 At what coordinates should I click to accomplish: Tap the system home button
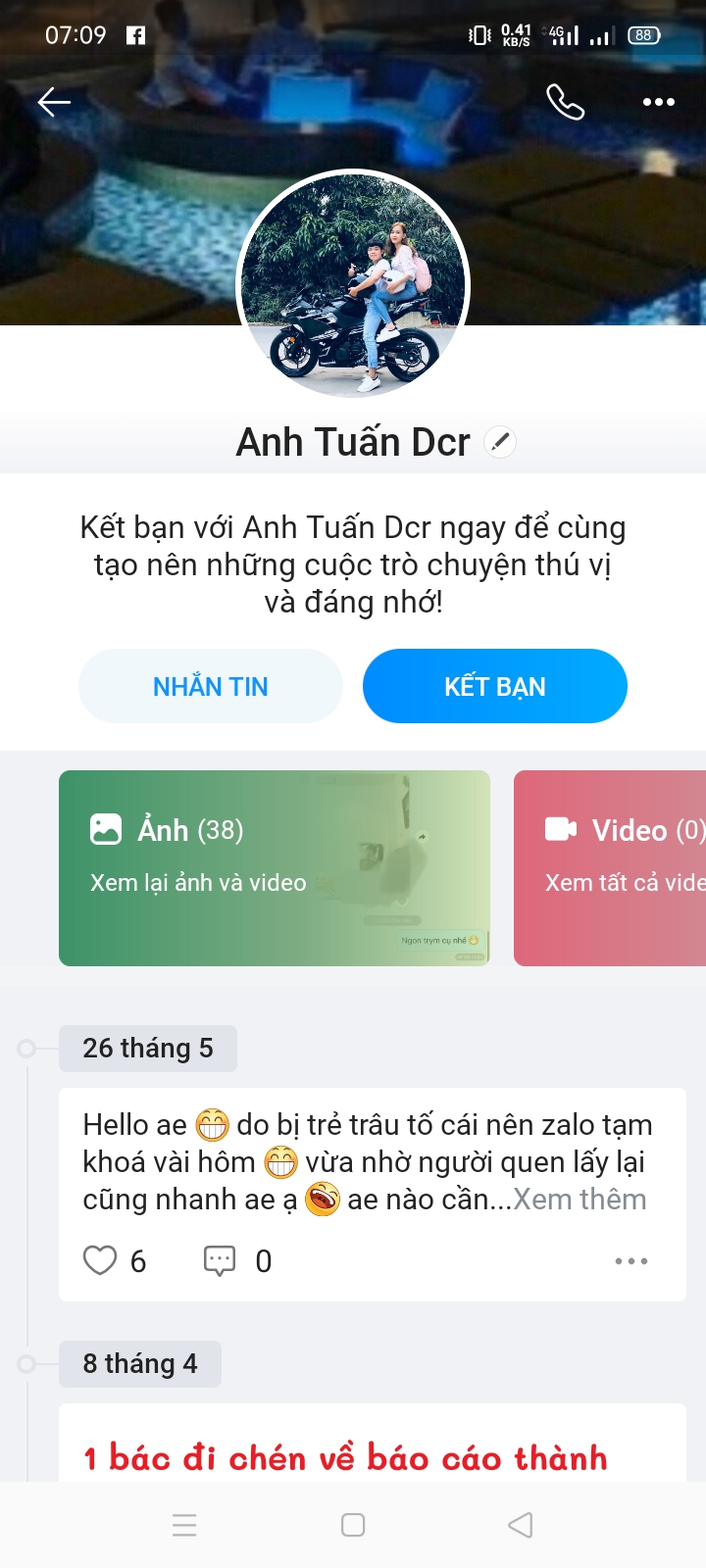click(353, 1525)
